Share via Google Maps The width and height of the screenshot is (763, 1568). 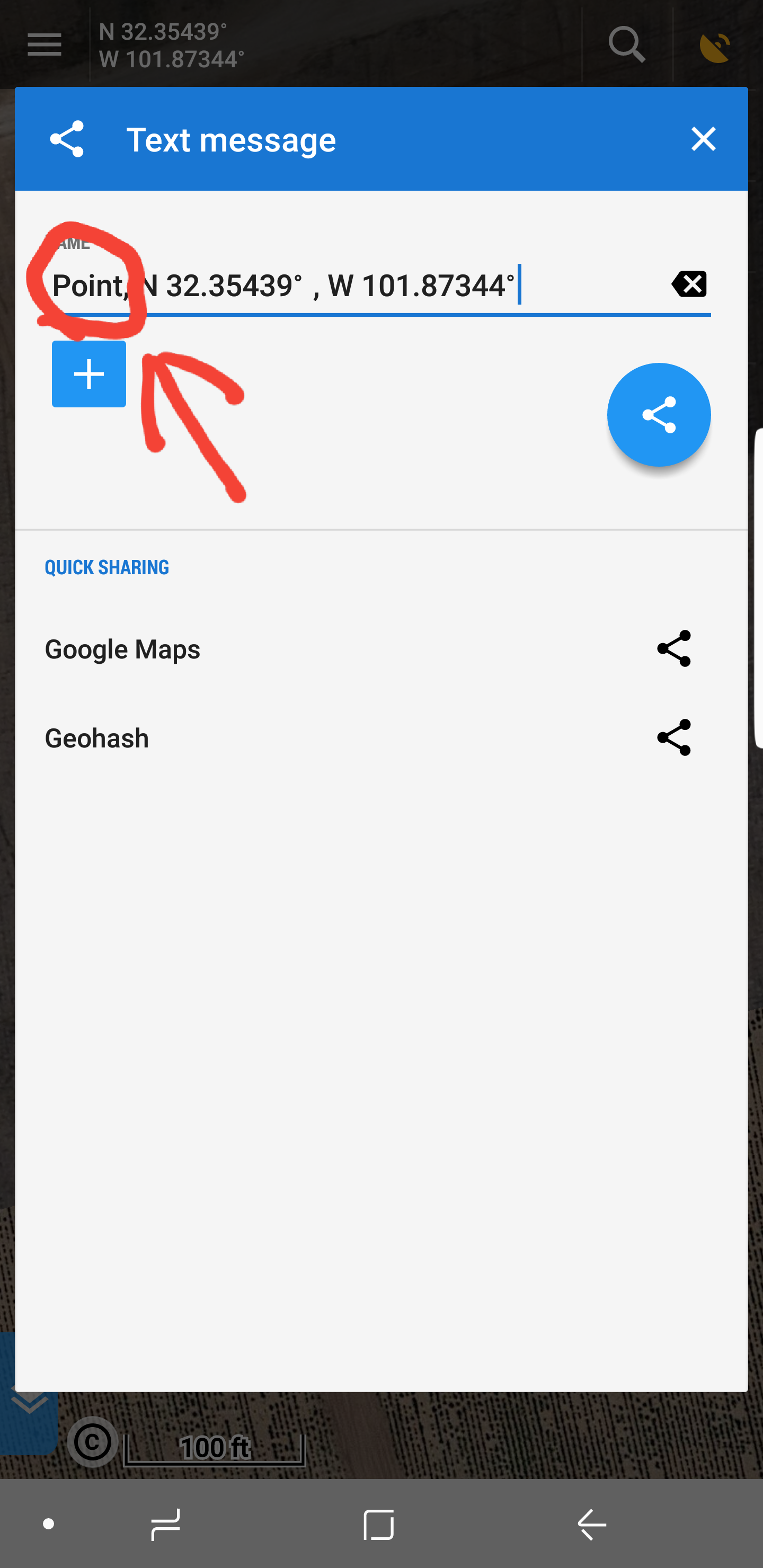pos(673,649)
